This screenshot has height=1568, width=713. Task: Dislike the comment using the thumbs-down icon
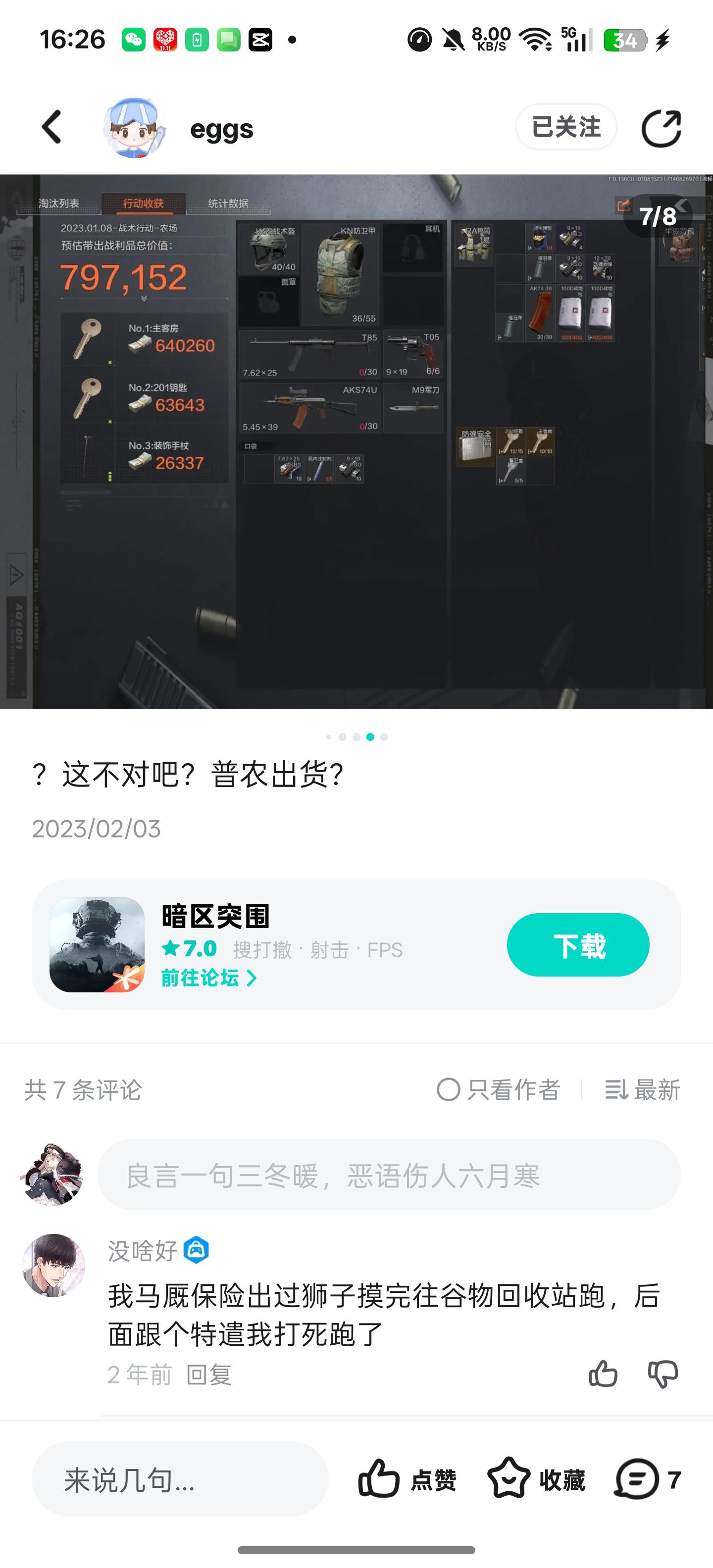pos(663,1373)
